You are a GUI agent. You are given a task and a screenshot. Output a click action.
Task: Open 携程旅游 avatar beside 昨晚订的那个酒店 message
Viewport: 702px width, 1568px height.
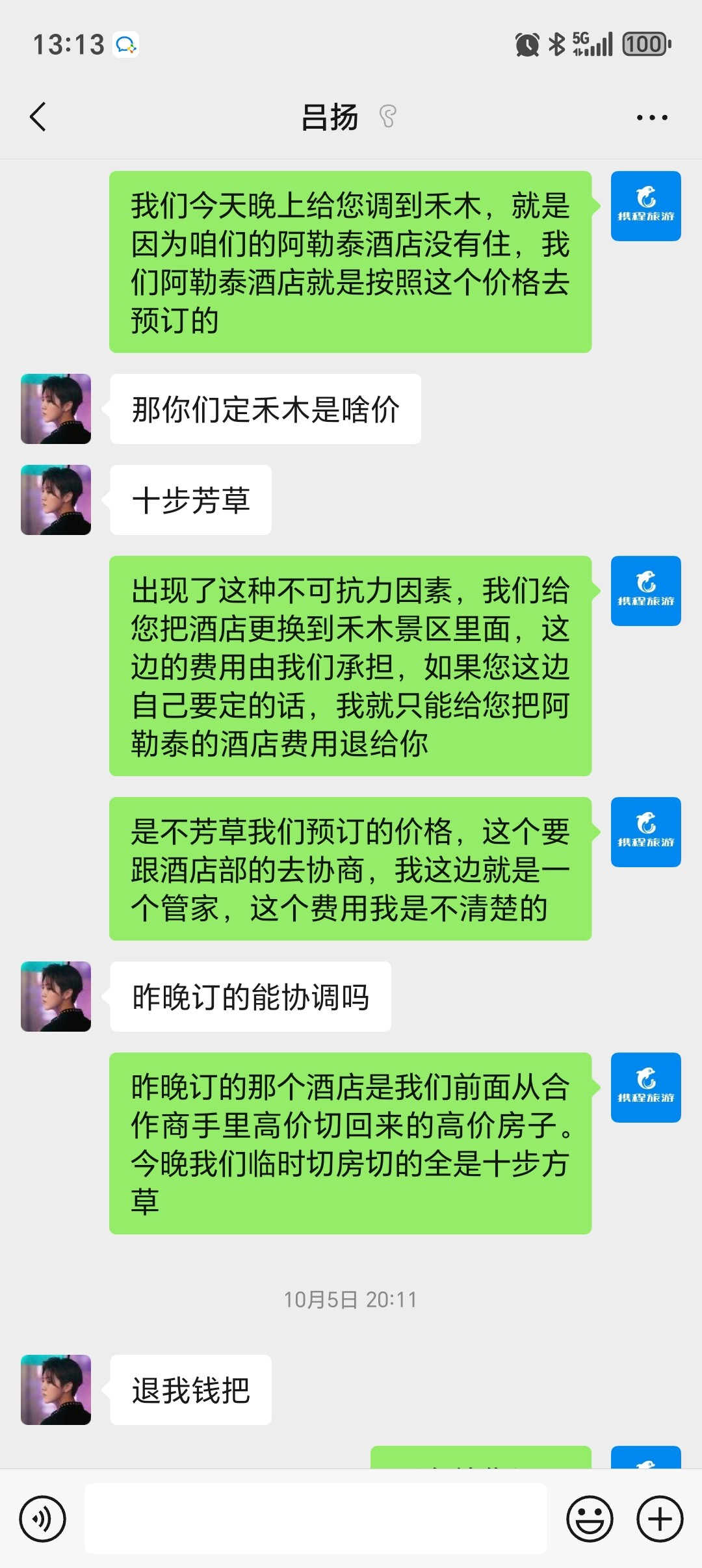tap(645, 1088)
